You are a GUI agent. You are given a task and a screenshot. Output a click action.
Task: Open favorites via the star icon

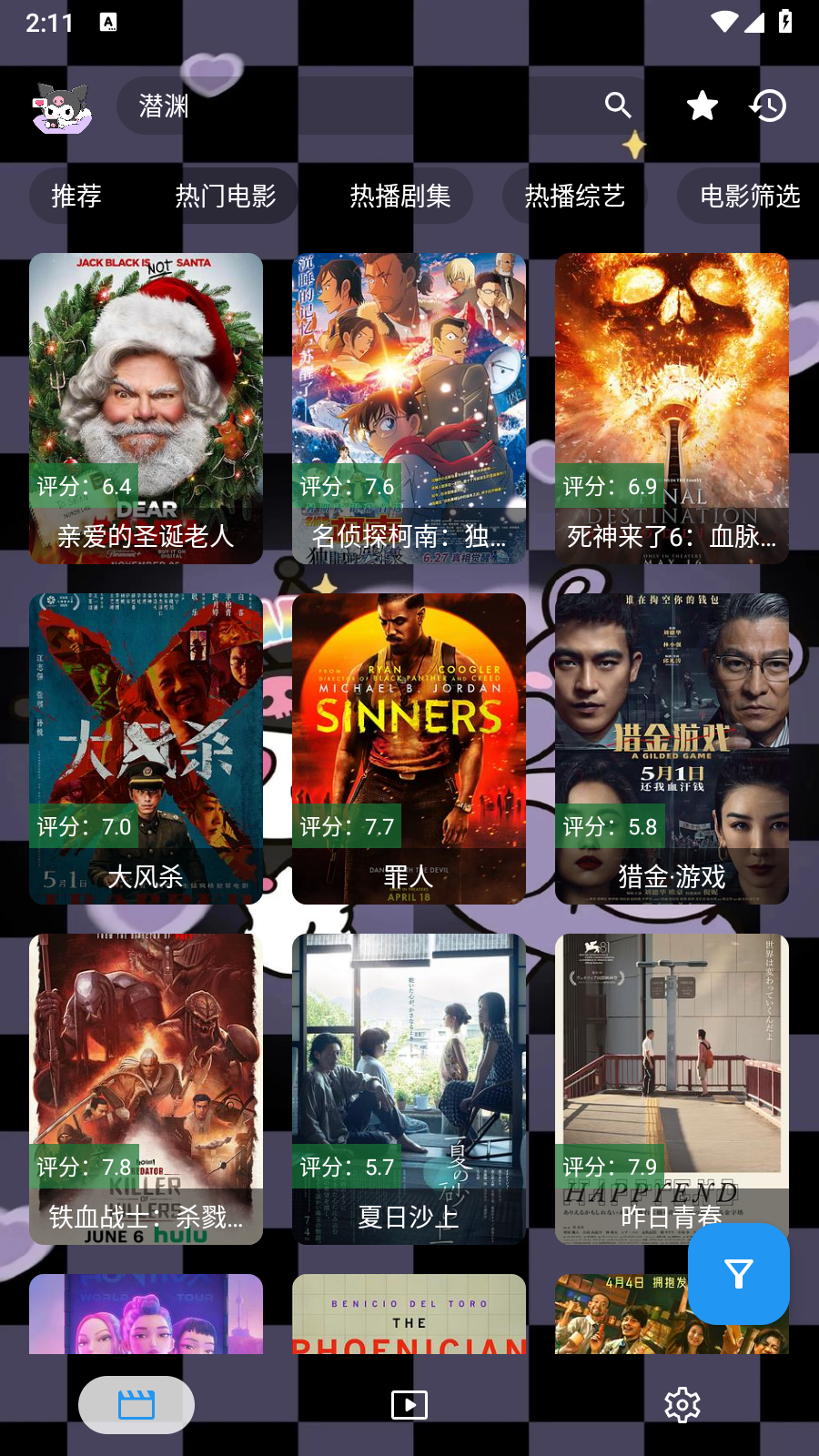click(x=702, y=105)
